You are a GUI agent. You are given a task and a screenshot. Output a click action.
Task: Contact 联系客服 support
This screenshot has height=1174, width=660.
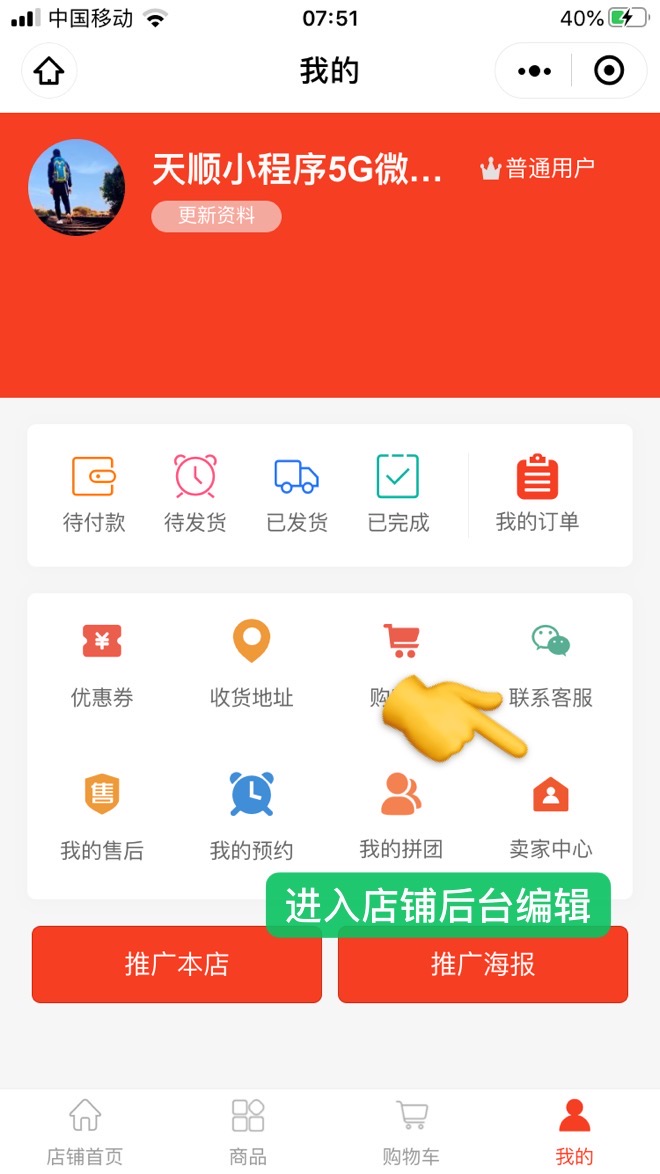point(551,663)
